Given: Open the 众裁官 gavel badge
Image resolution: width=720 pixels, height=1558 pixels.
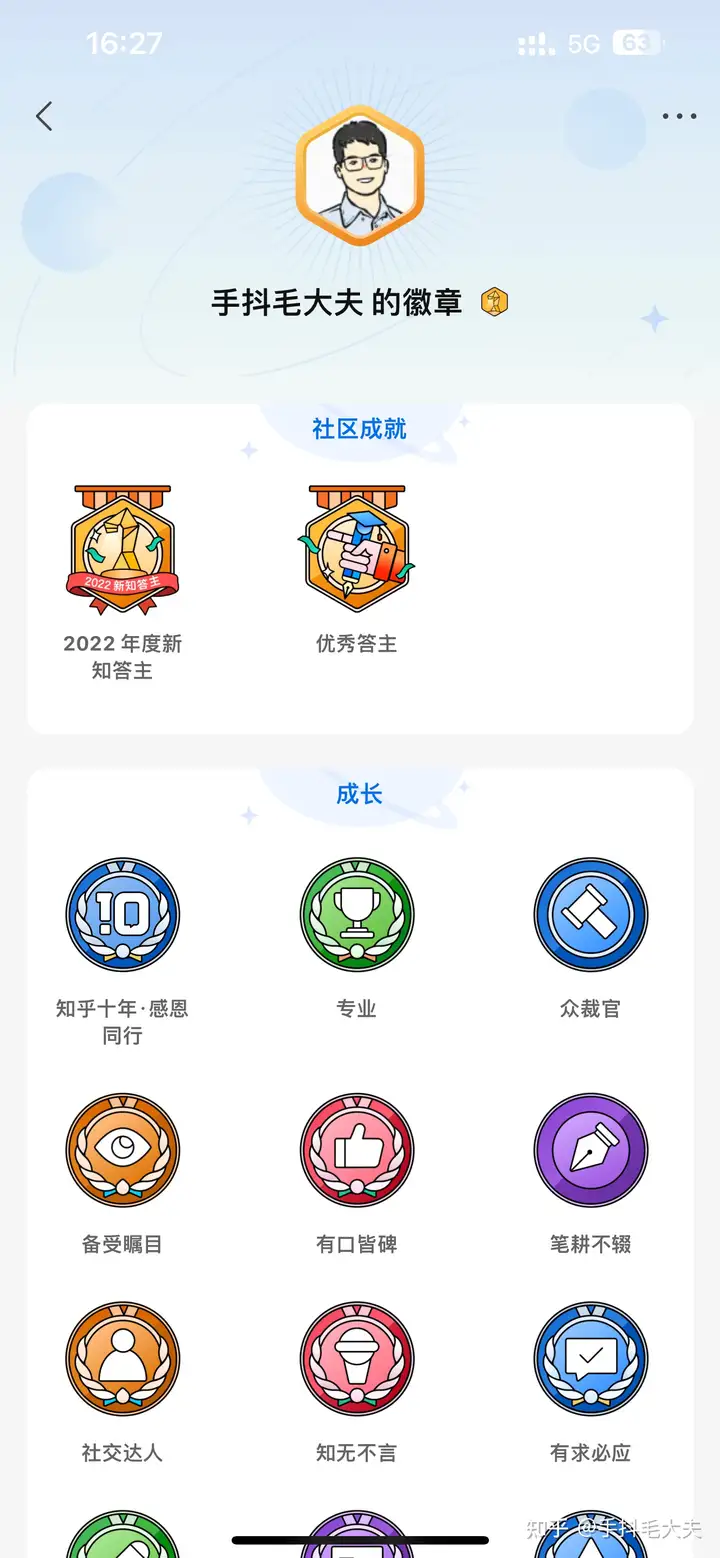Looking at the screenshot, I should [x=591, y=914].
